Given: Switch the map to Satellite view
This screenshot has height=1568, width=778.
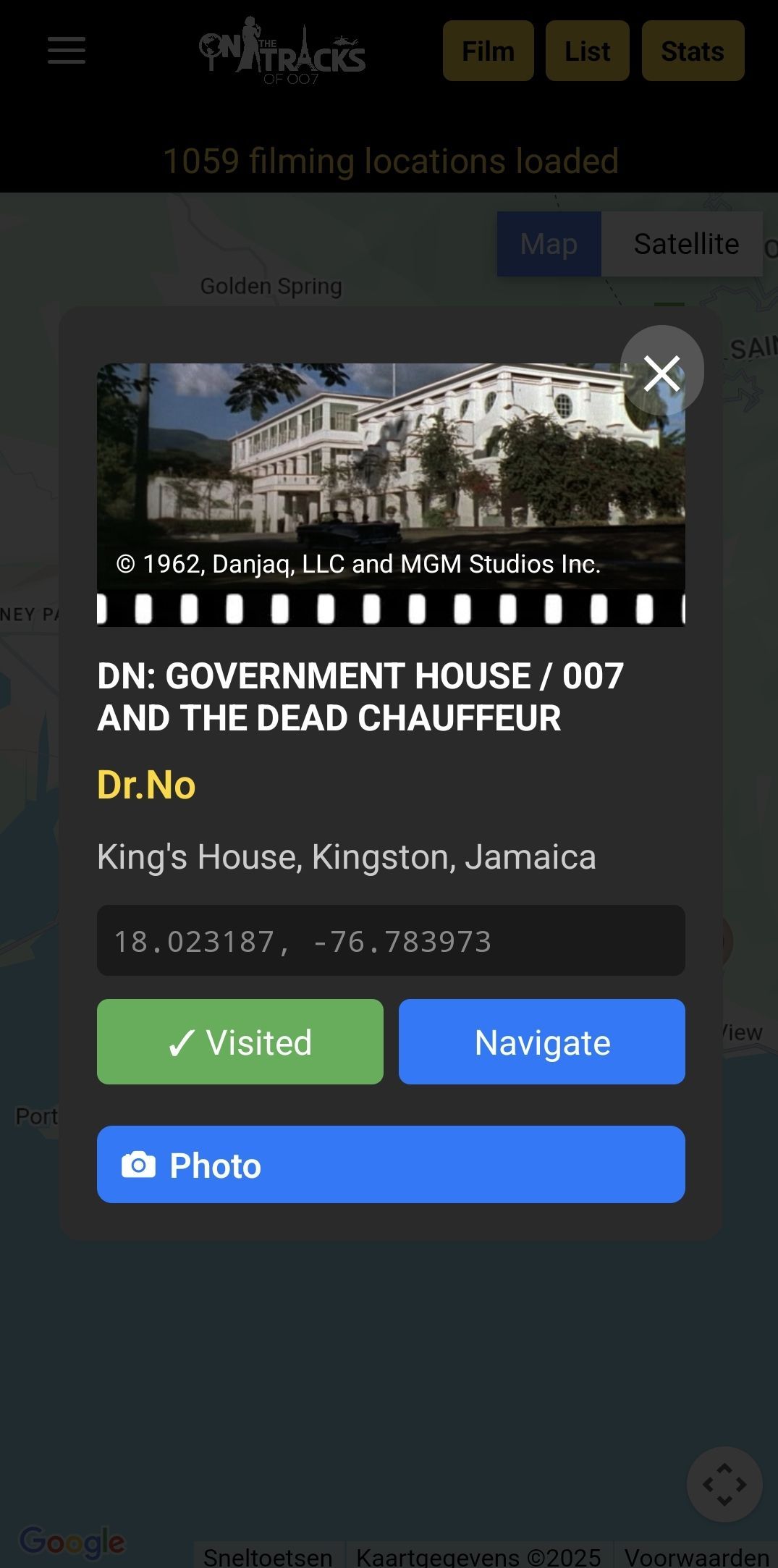Looking at the screenshot, I should click(685, 244).
